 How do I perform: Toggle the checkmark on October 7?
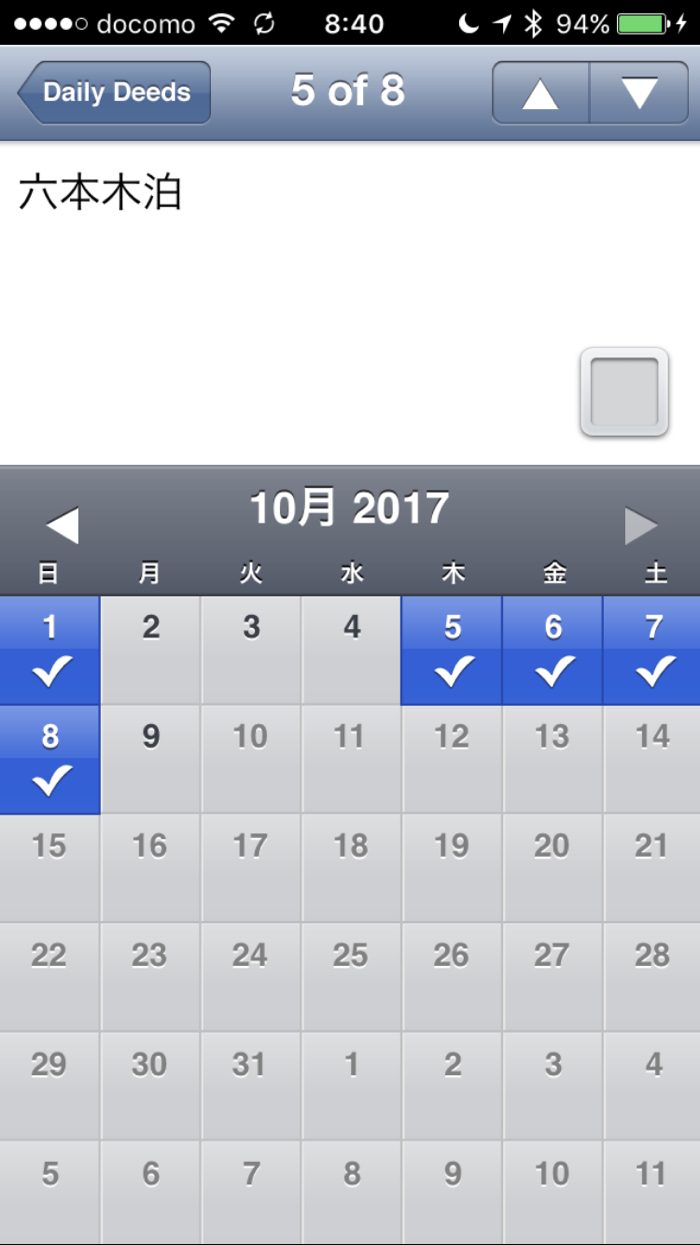653,650
